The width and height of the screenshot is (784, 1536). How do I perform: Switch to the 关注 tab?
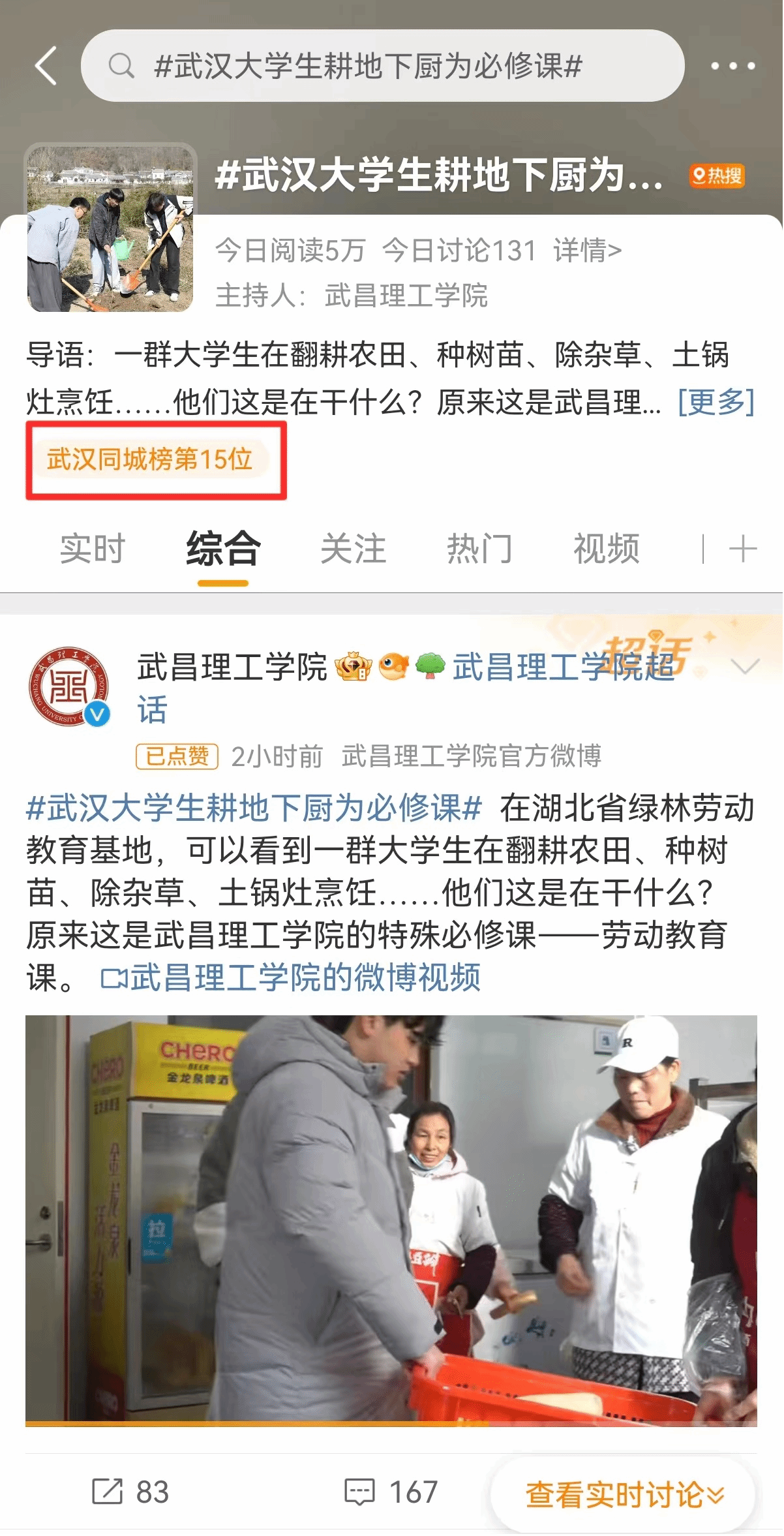coord(353,548)
